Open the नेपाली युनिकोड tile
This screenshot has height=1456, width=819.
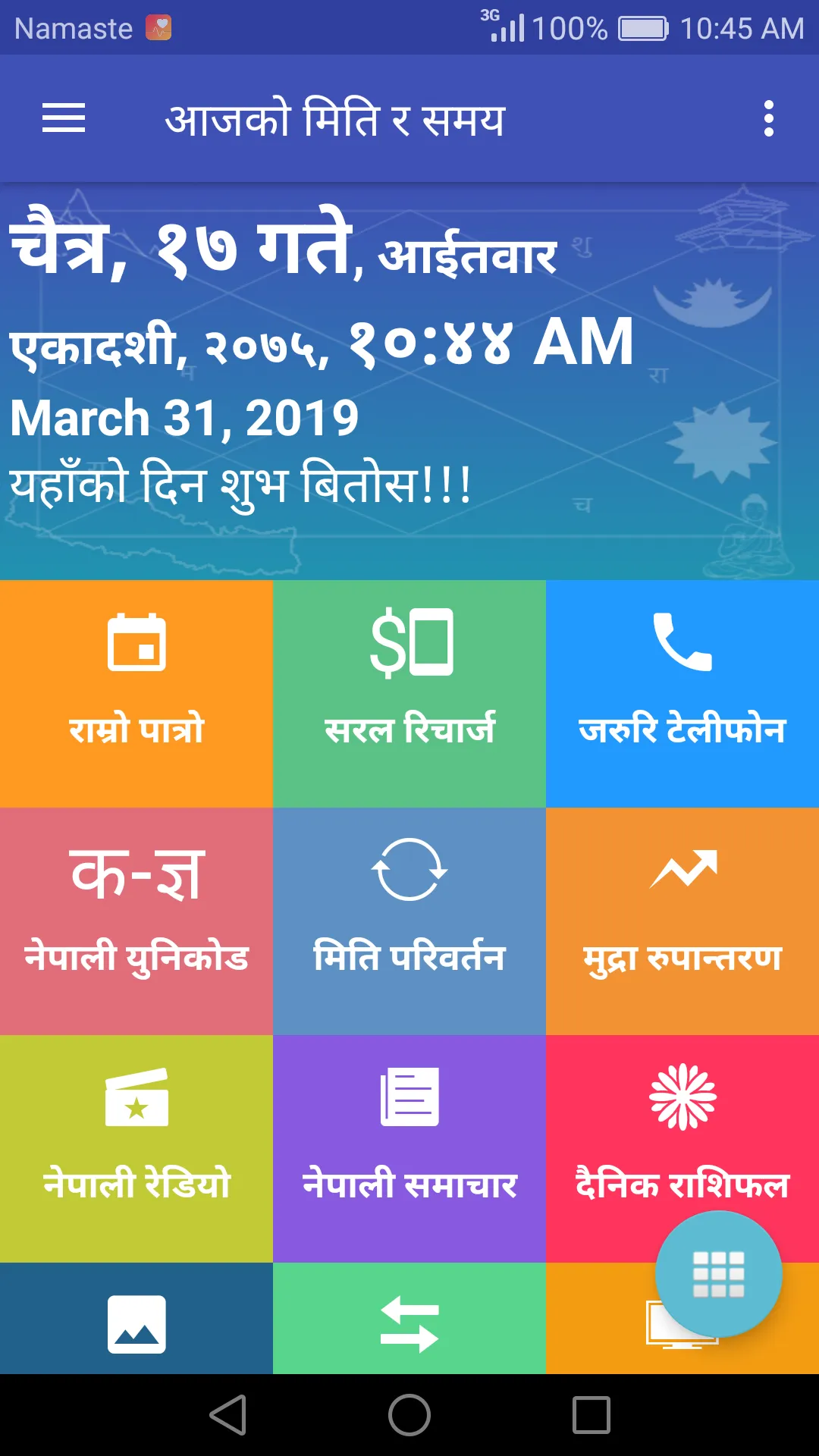click(x=136, y=921)
